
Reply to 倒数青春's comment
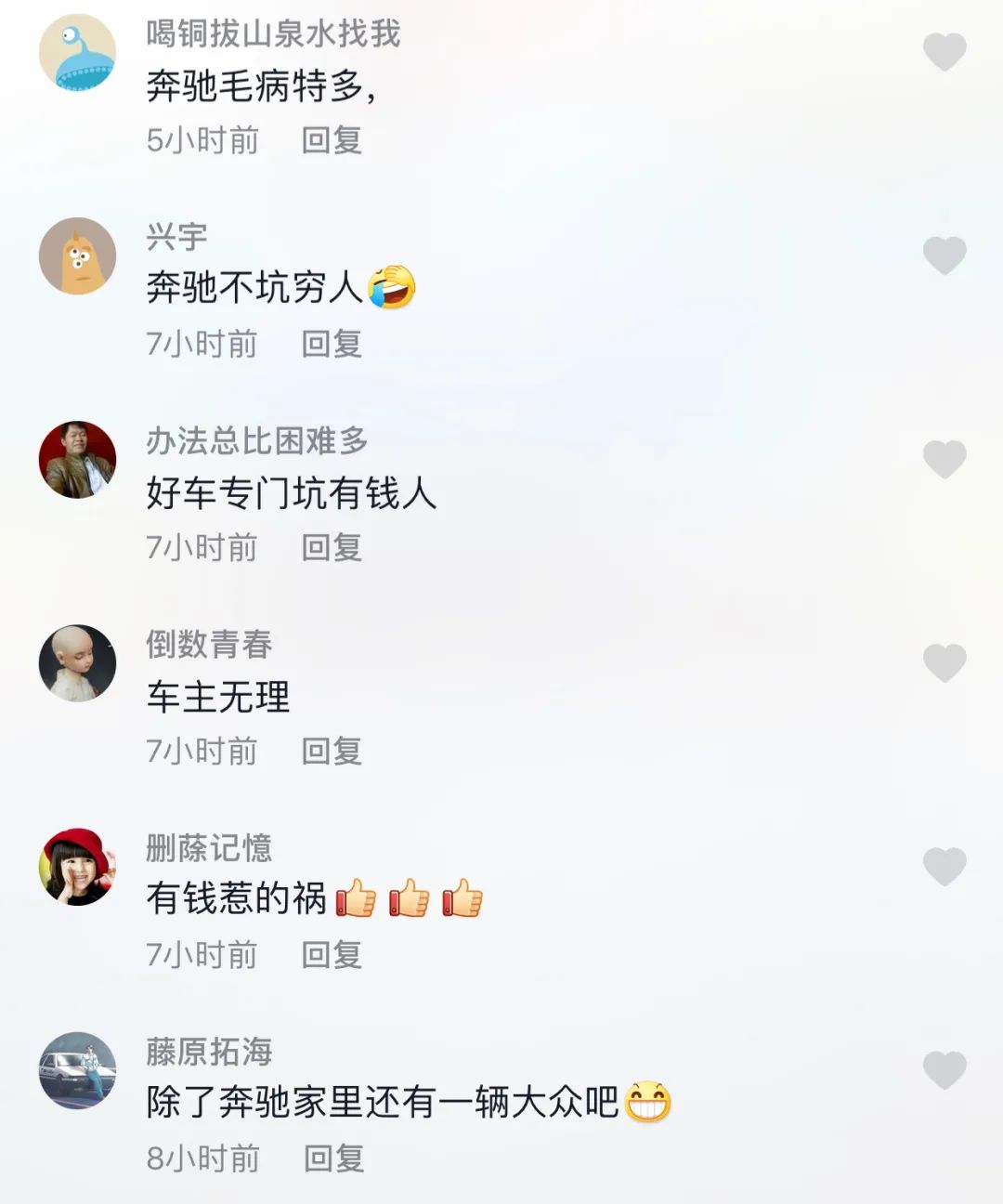(332, 751)
